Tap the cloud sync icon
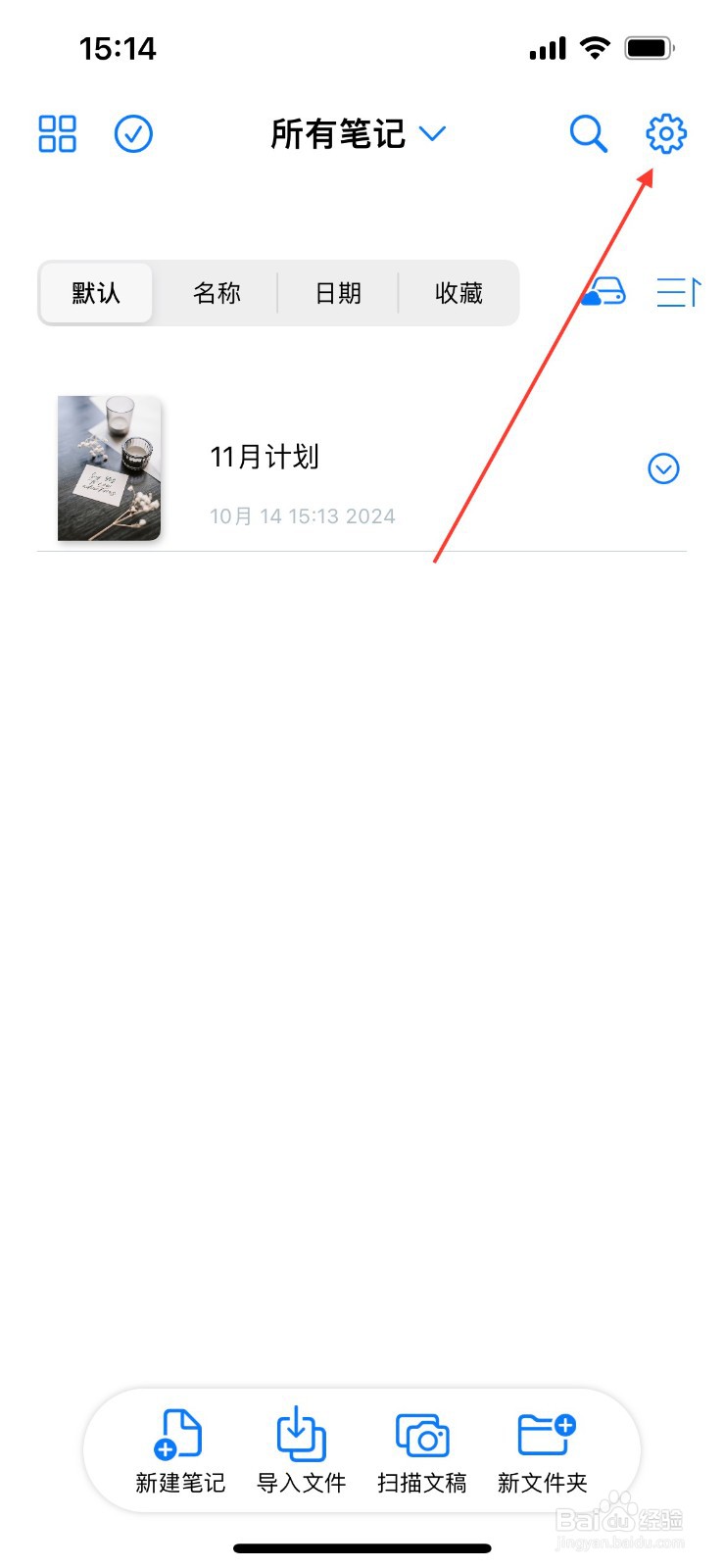Screen dimensions: 724x1568 (x=603, y=292)
